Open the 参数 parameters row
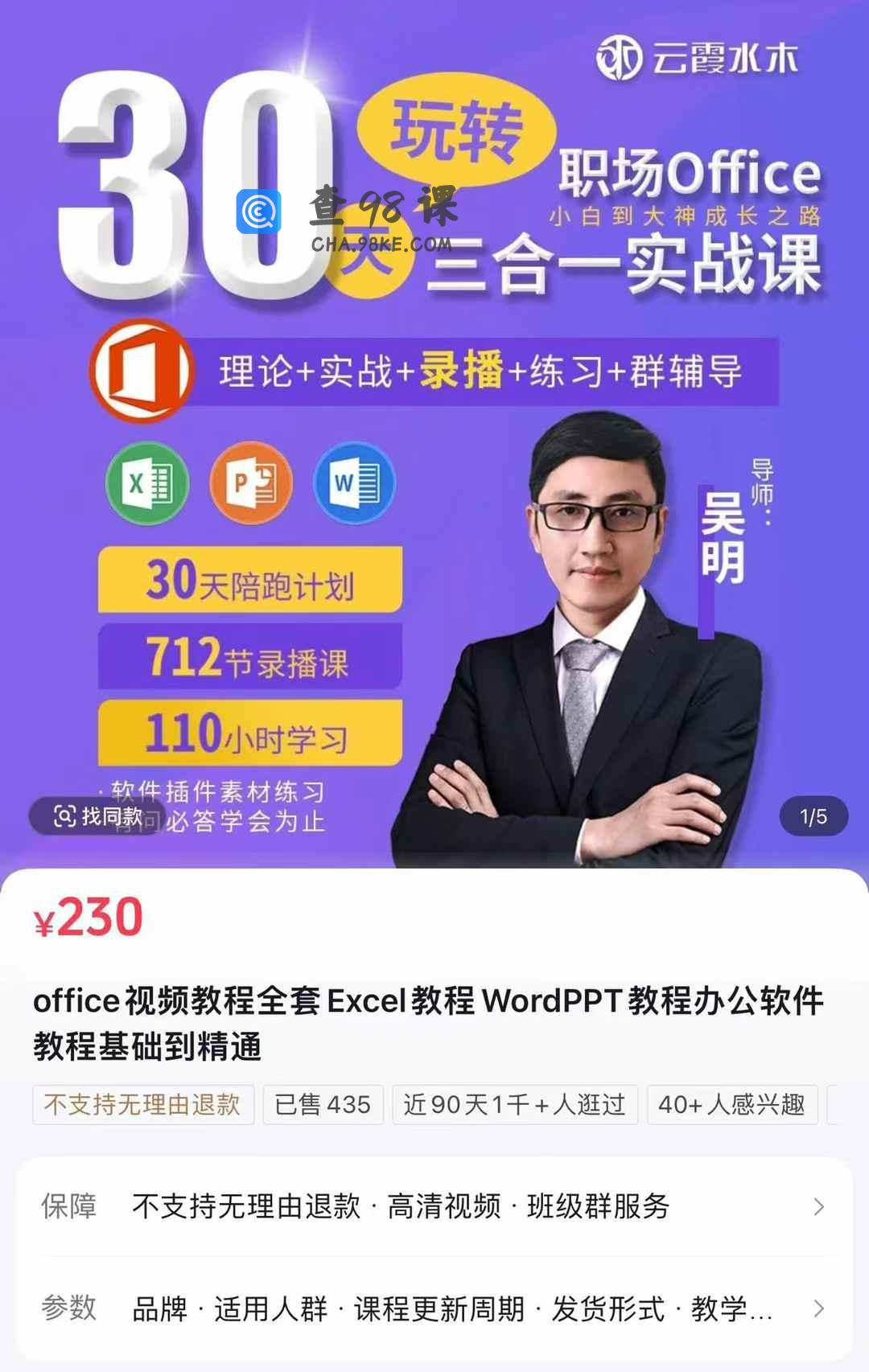869x1372 pixels. pos(434,1308)
